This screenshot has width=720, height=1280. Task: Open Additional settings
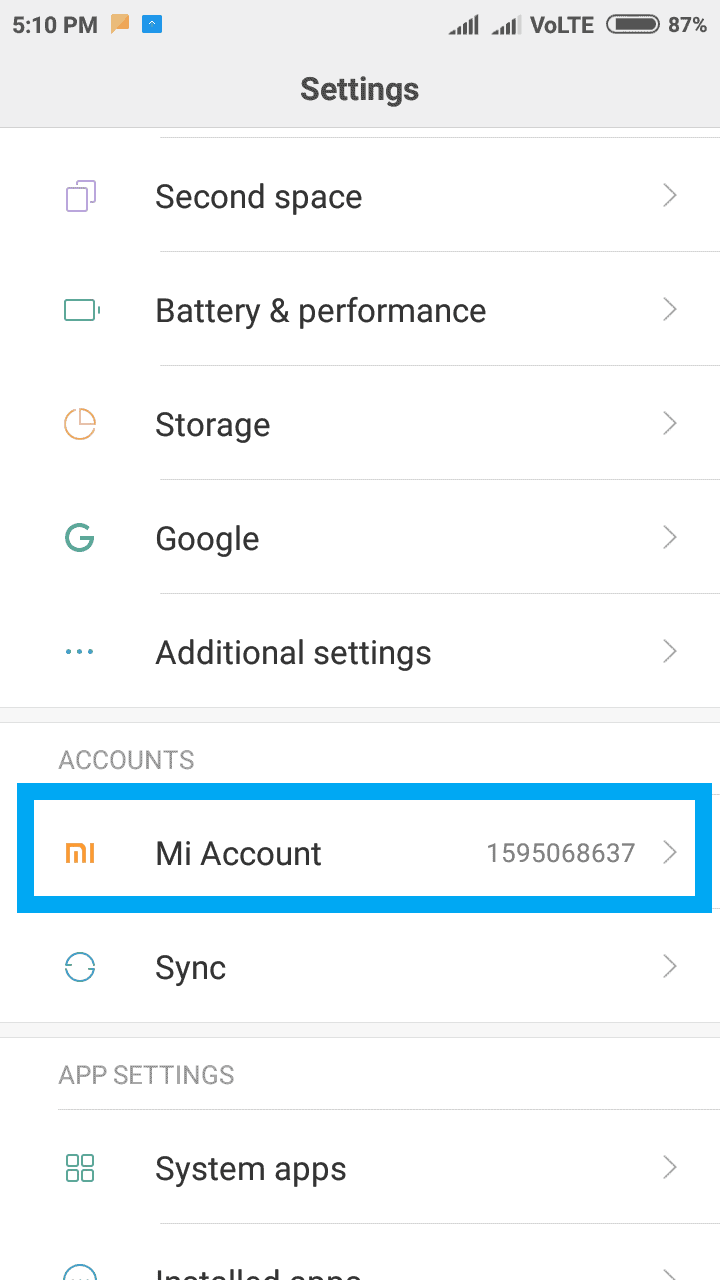click(360, 652)
